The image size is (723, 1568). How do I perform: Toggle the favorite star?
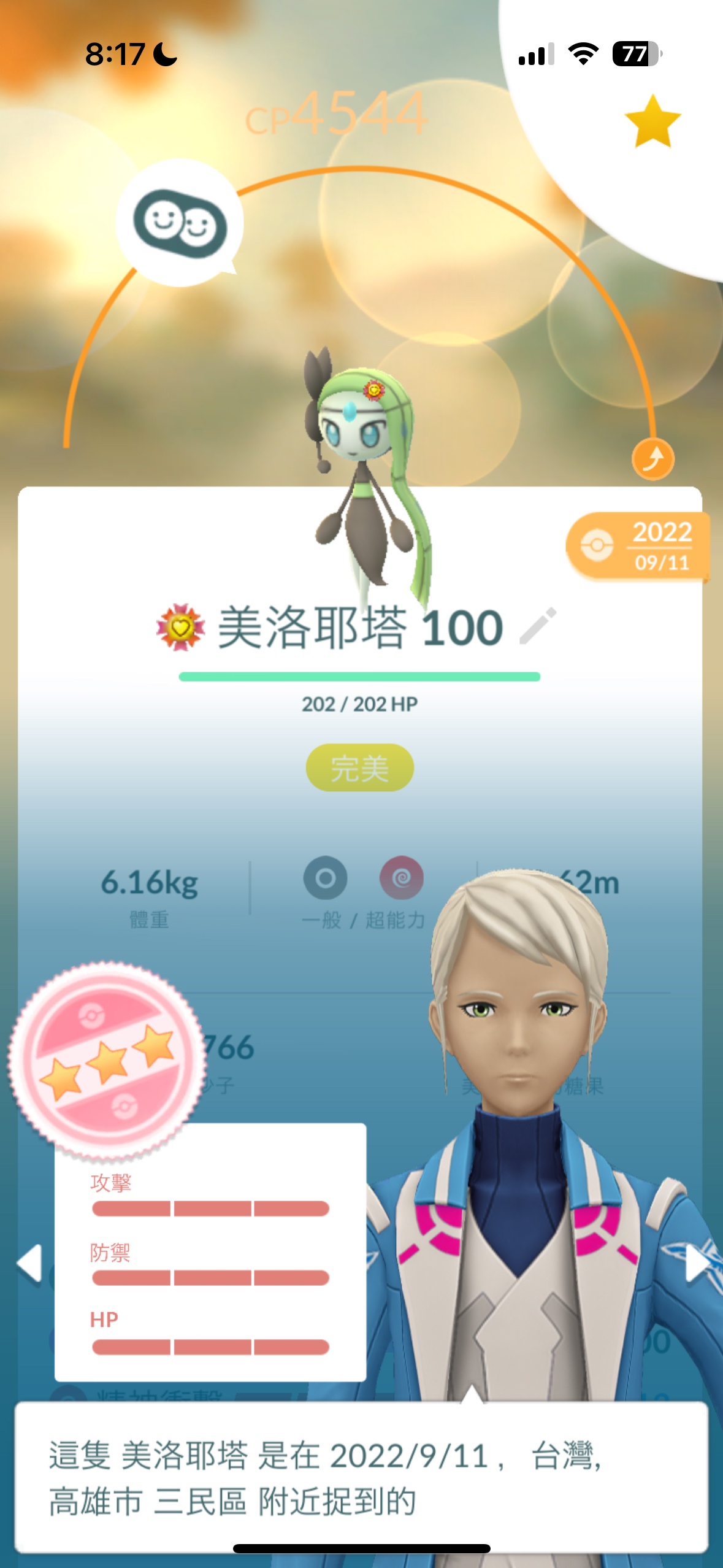pyautogui.click(x=652, y=121)
